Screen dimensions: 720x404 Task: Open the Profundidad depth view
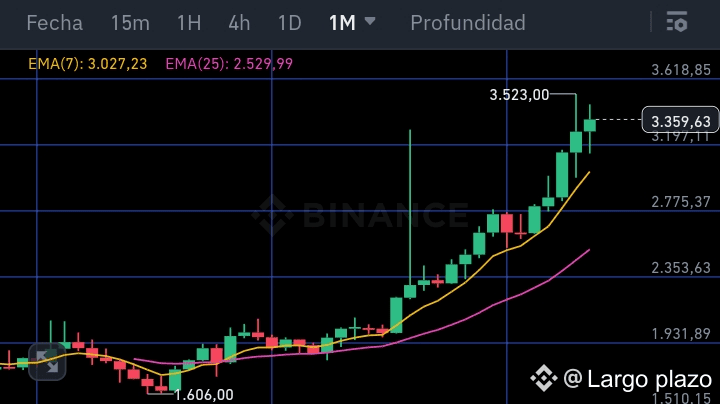tap(467, 23)
